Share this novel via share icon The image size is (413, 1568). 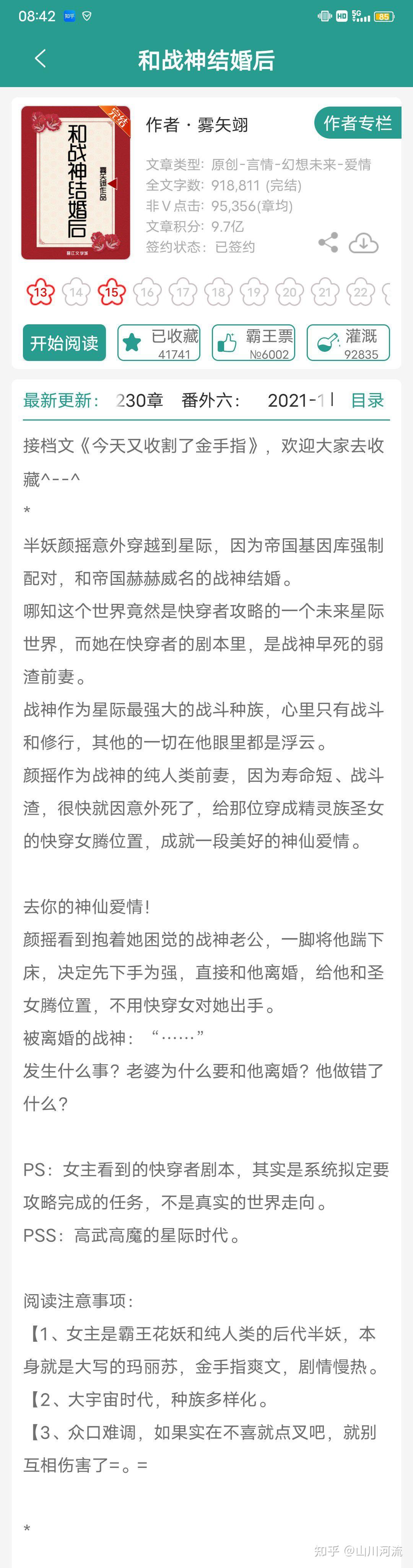pyautogui.click(x=328, y=242)
